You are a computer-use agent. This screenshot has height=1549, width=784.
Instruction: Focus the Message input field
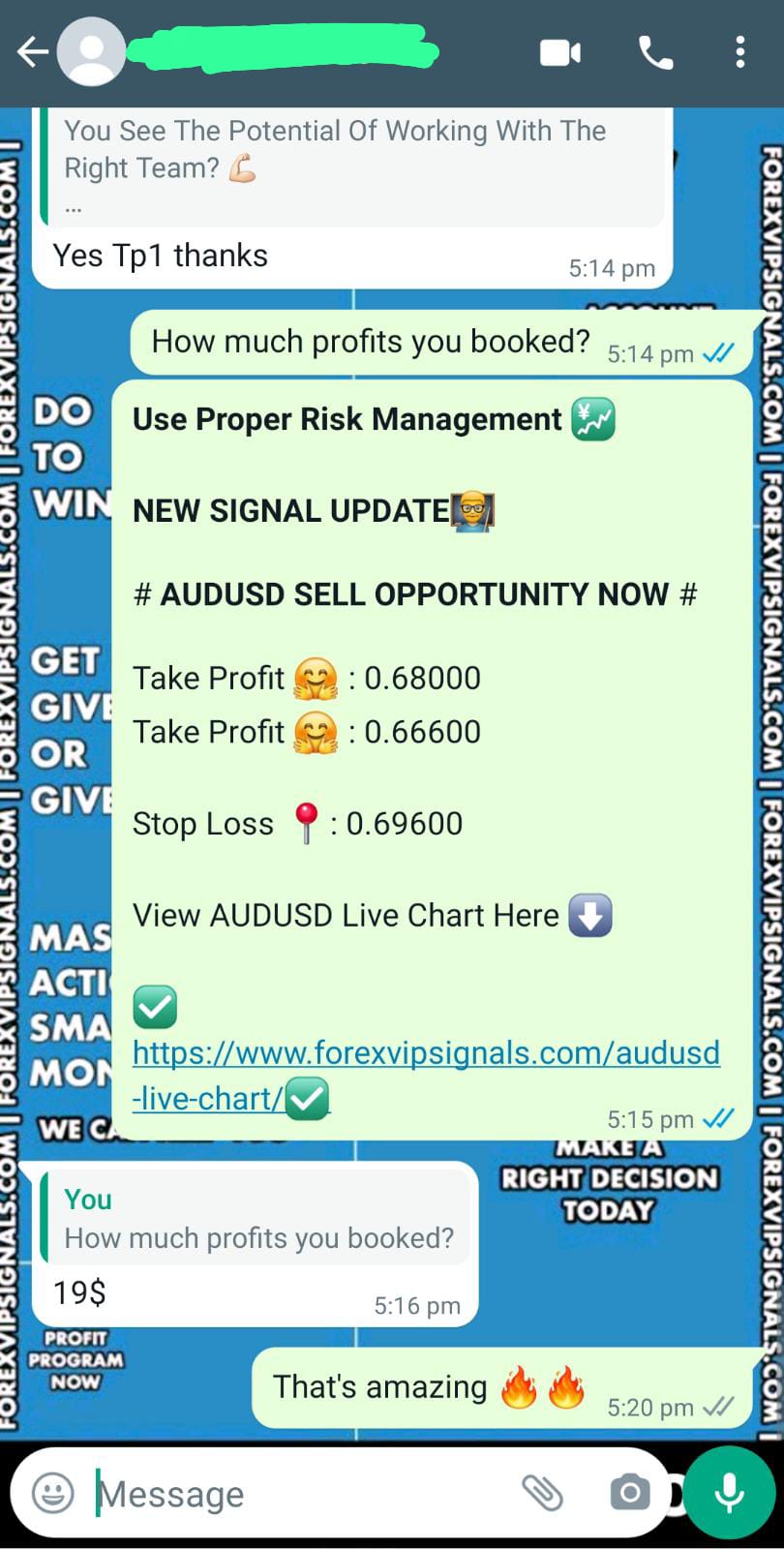coord(290,1494)
